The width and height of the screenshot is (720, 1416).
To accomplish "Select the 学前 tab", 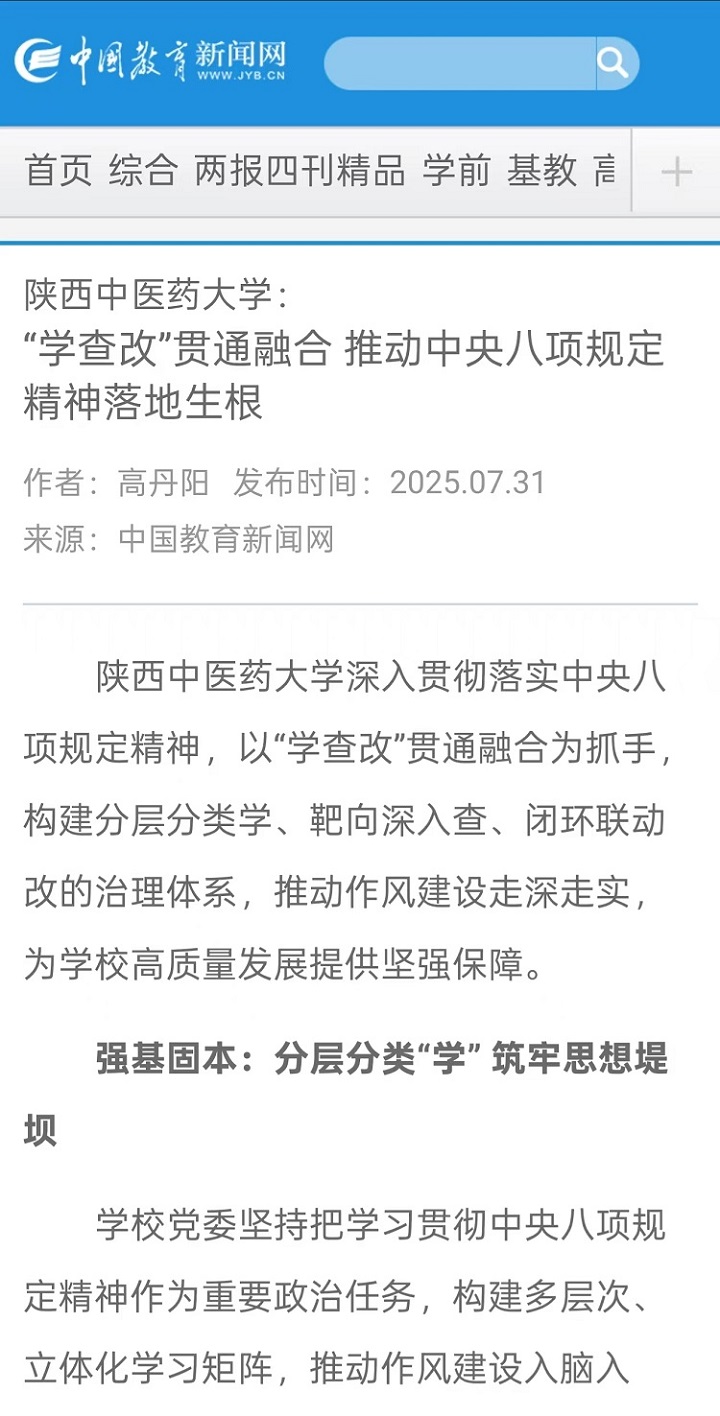I will point(456,171).
